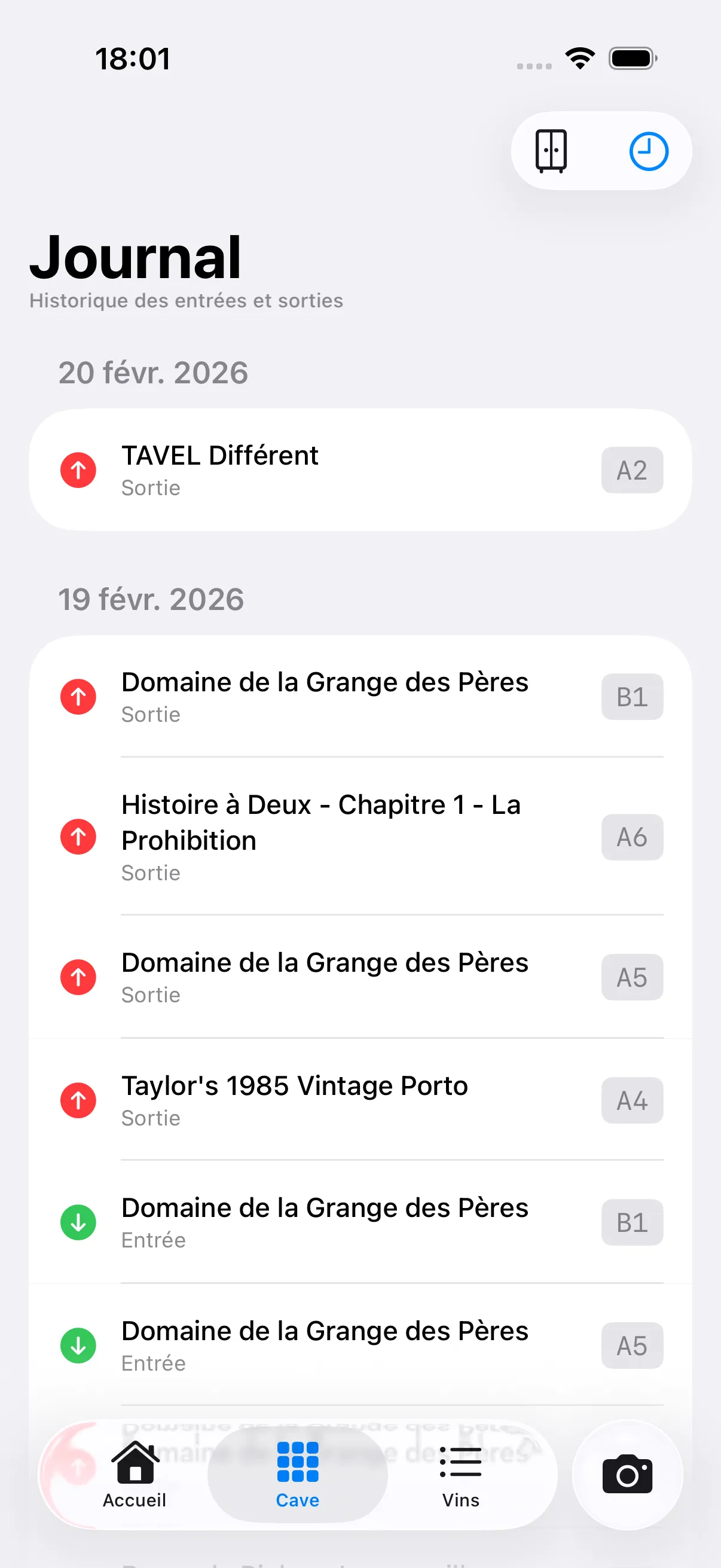This screenshot has height=1568, width=721.
Task: Open Grange des Pères Entrée entry A5
Action: pyautogui.click(x=360, y=1345)
